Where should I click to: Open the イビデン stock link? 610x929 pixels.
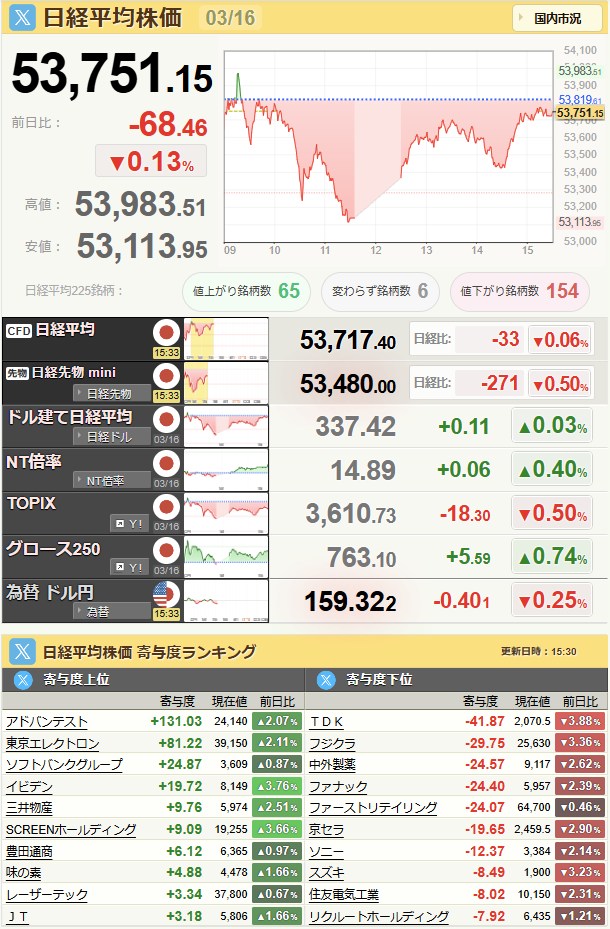coord(32,786)
